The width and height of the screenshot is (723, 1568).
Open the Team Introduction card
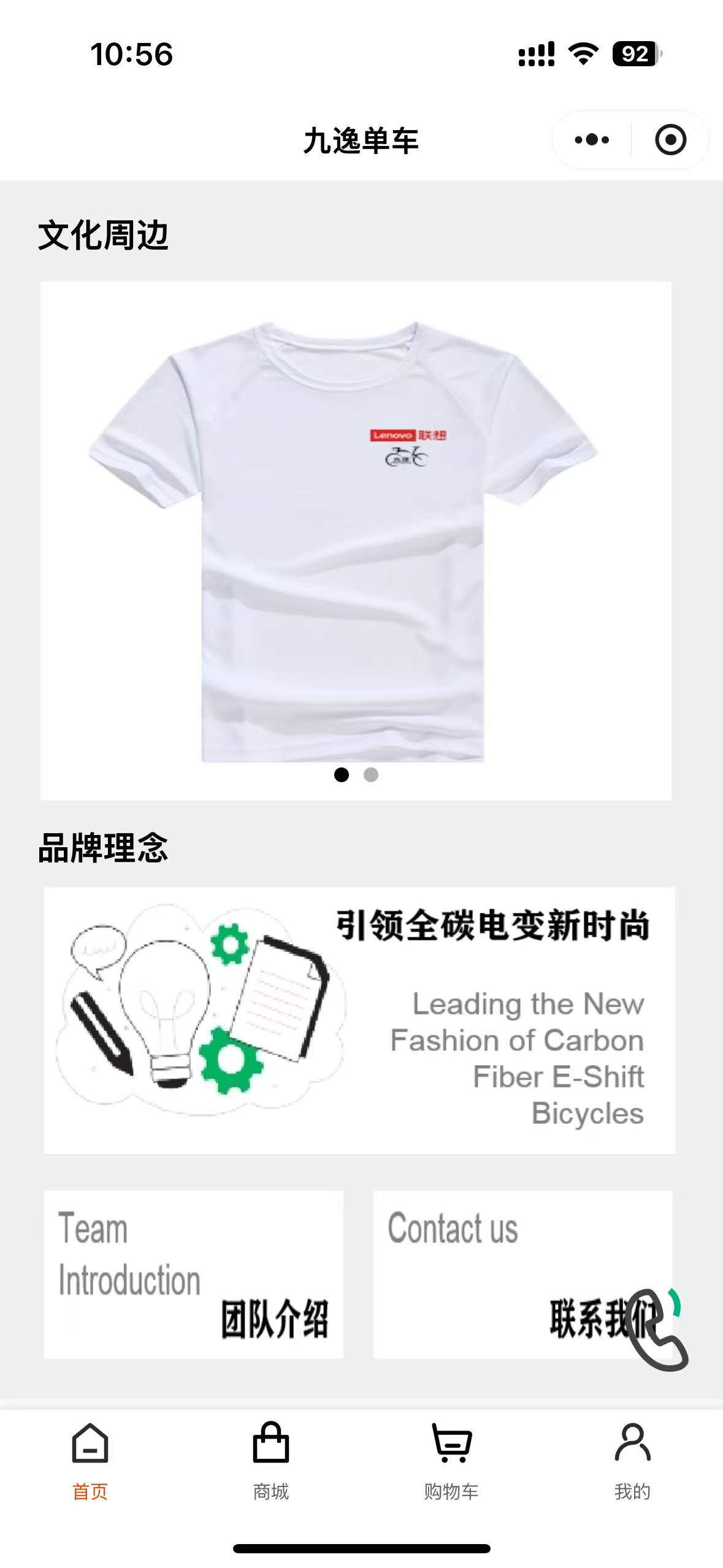pos(193,1274)
